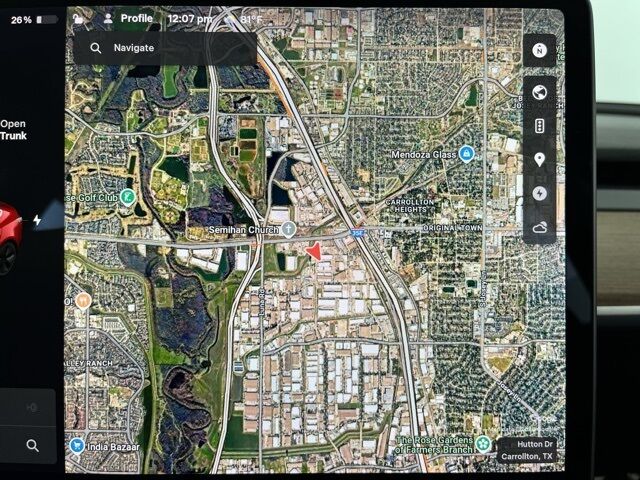Select The Rose Gardens of Farmers Branch marker
Viewport: 640px width, 480px height.
point(483,443)
